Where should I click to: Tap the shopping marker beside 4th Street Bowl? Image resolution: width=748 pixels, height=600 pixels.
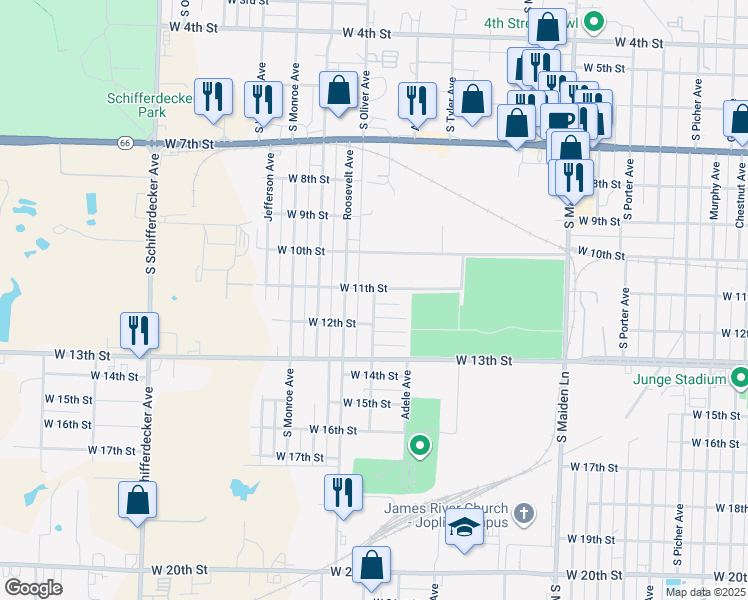[x=548, y=27]
